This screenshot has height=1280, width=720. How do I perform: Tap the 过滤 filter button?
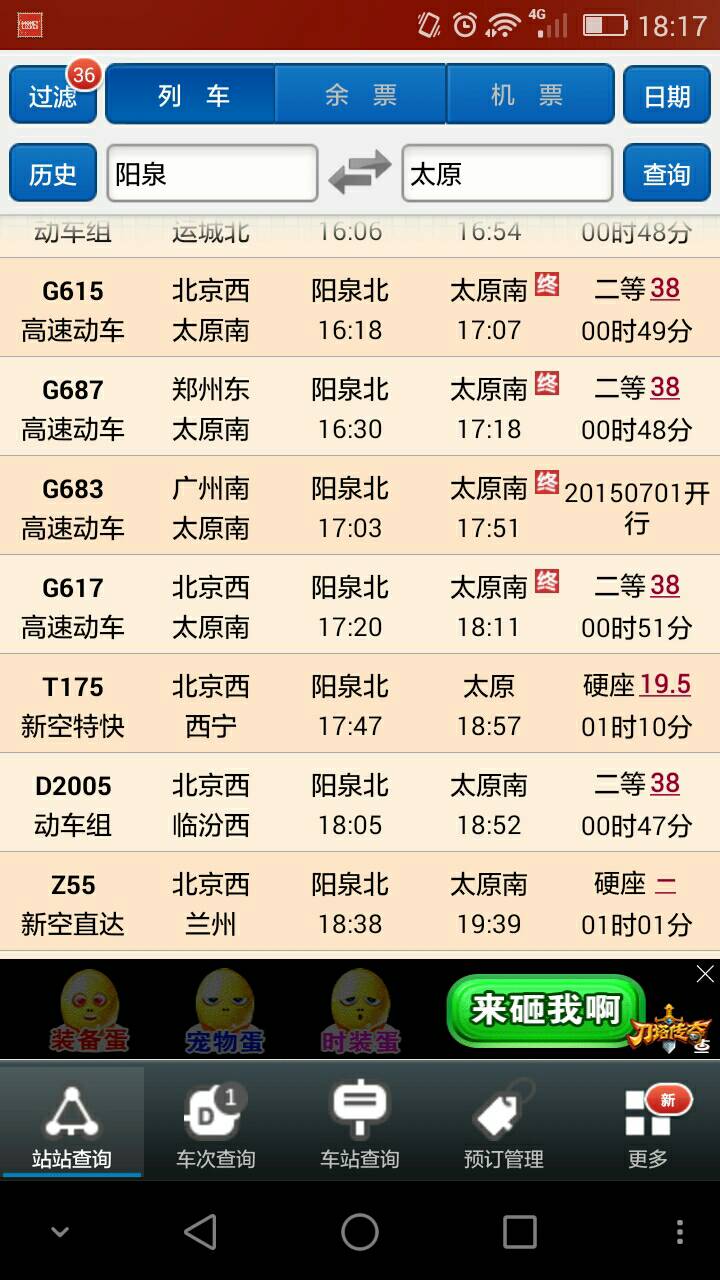click(52, 96)
